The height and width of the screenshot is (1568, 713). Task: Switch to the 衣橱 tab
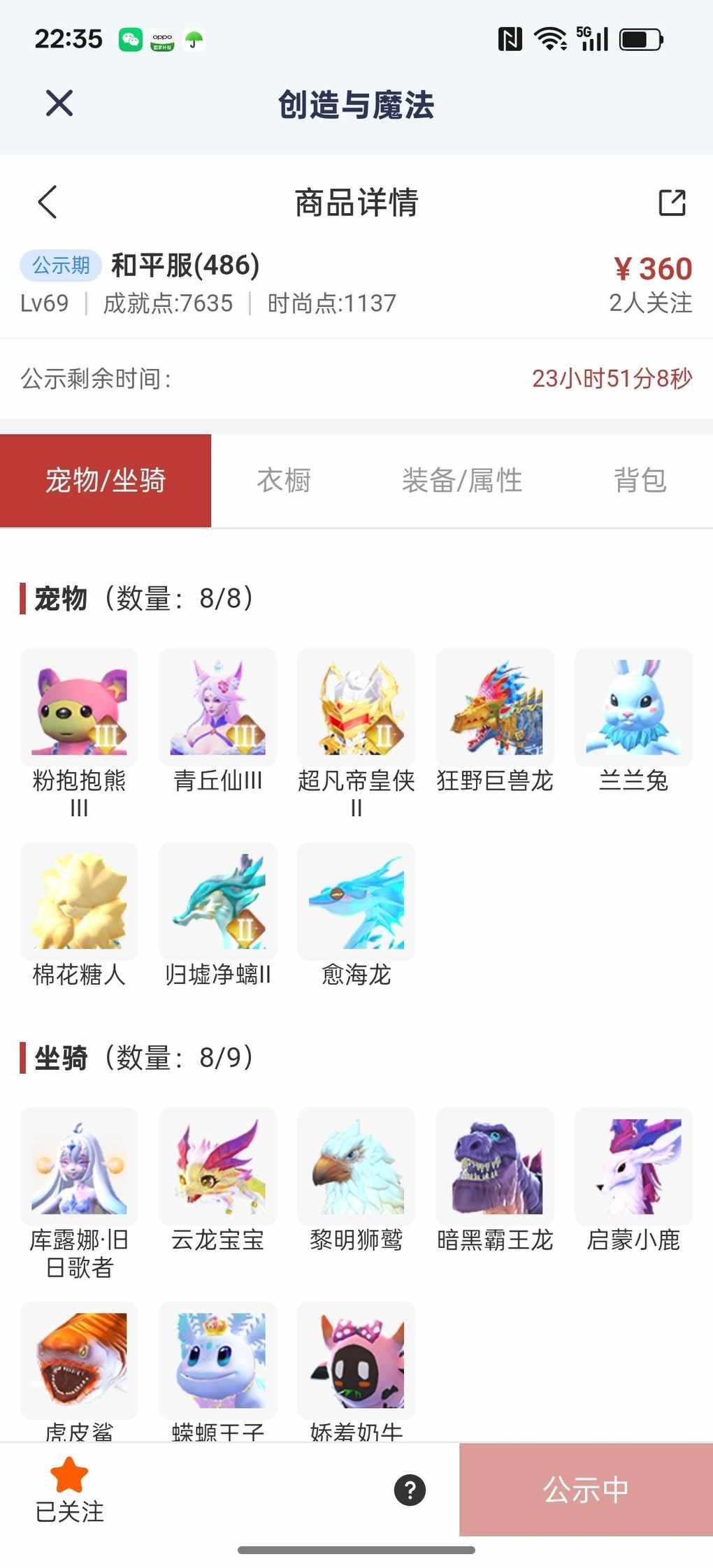click(x=284, y=481)
